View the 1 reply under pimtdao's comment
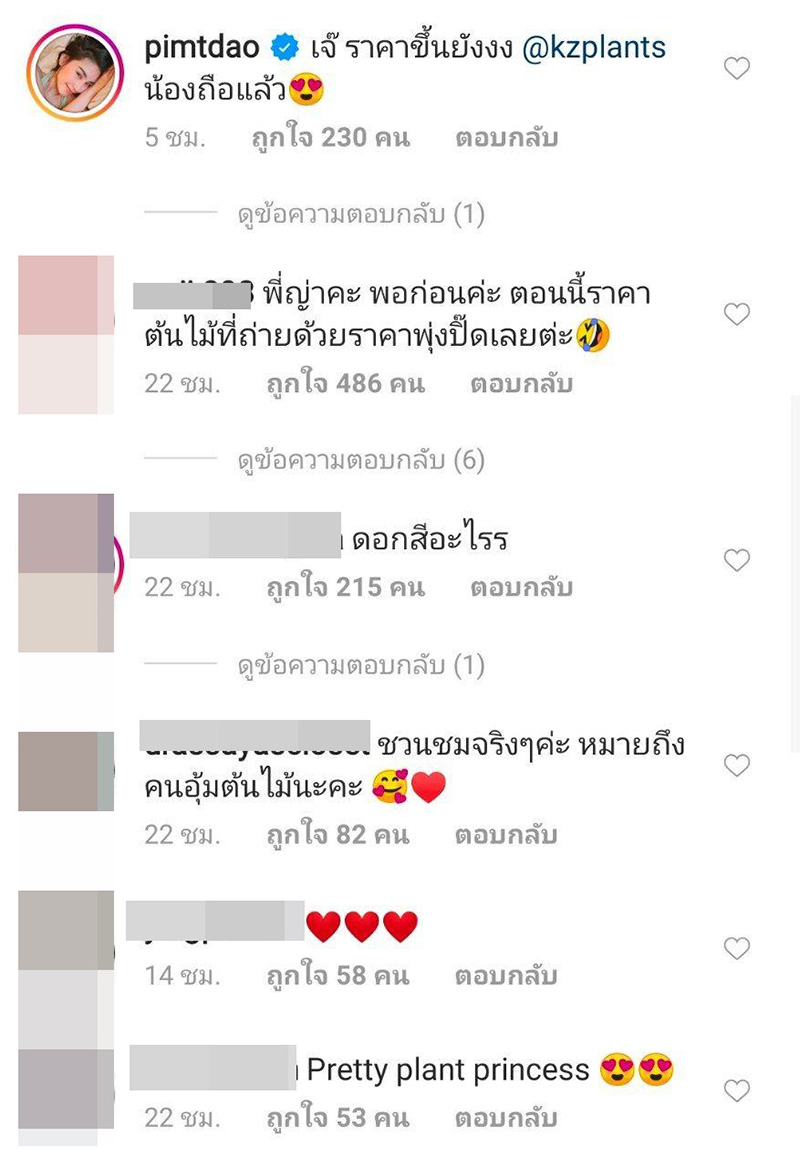This screenshot has width=800, height=1168. click(360, 214)
